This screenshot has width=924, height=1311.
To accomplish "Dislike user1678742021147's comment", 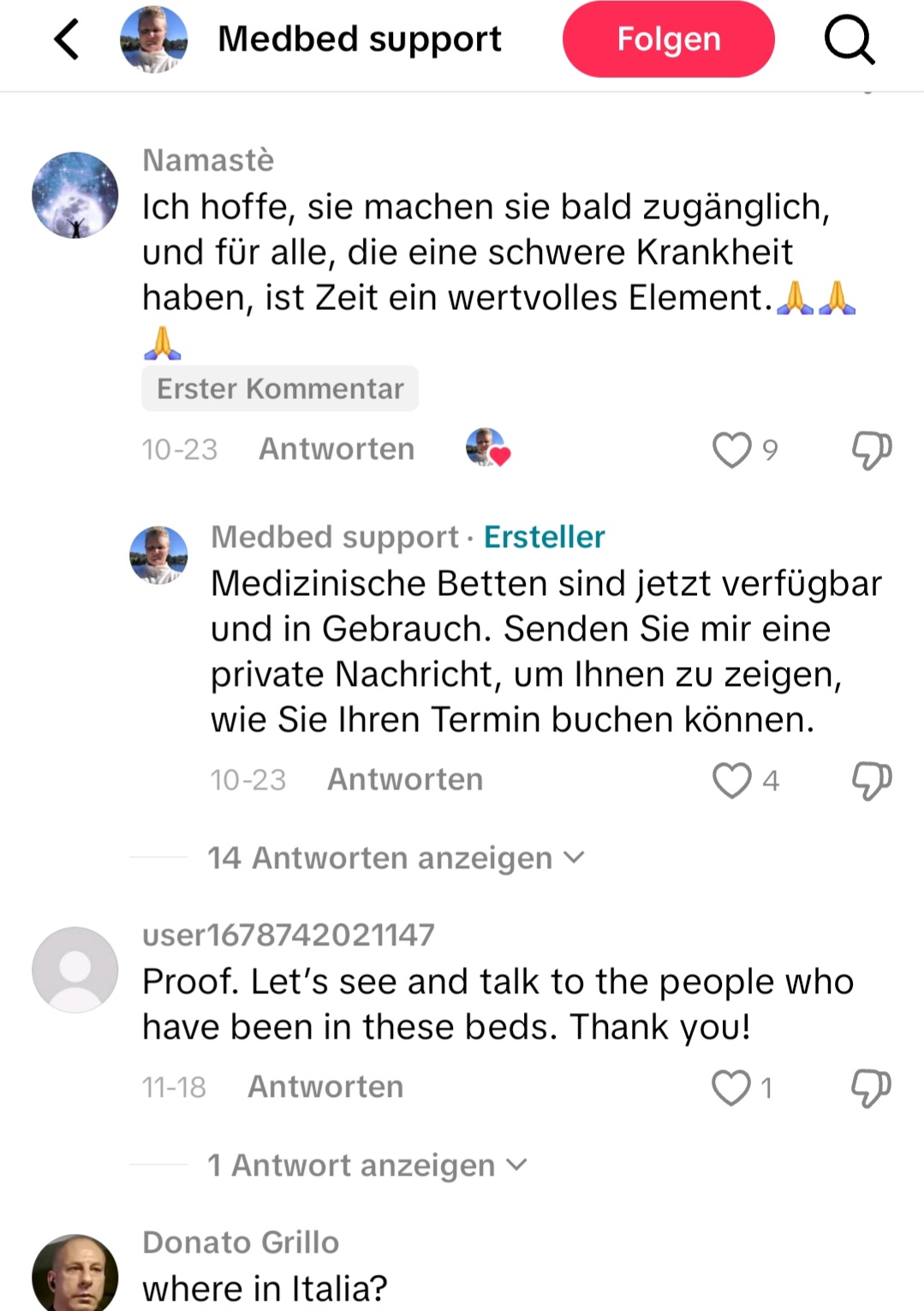I will tap(871, 1088).
